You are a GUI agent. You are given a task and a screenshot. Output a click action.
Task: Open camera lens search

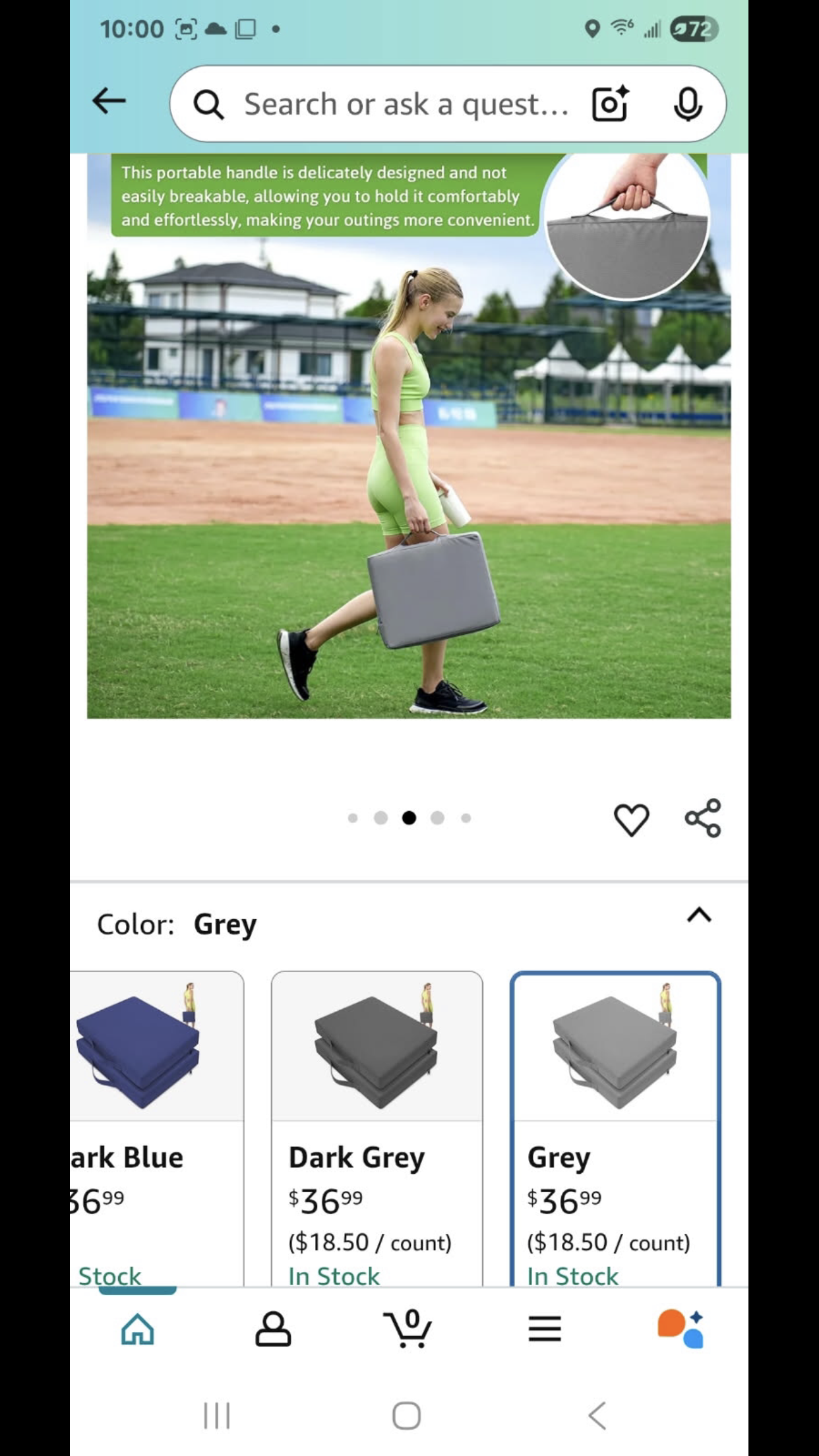610,104
